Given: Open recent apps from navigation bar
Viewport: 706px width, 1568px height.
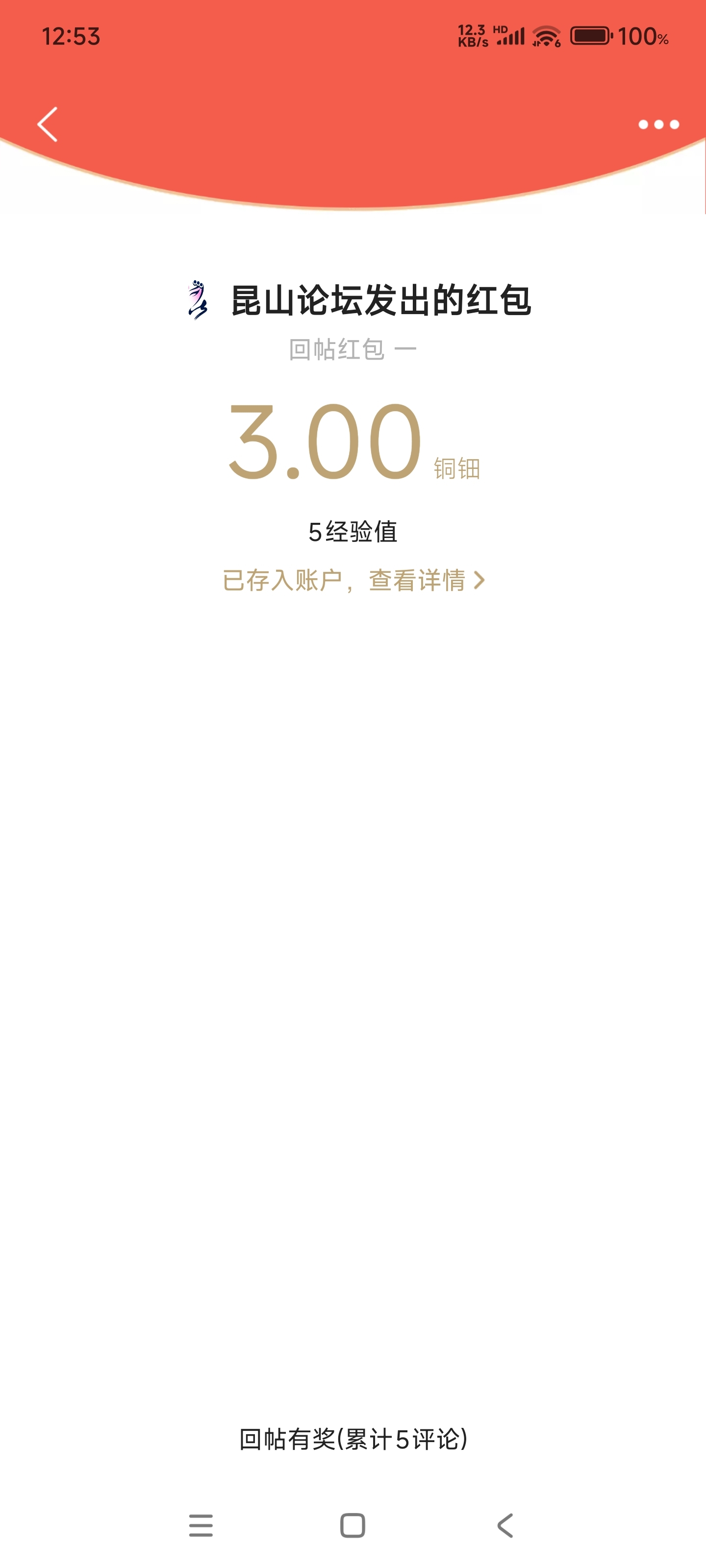Looking at the screenshot, I should pos(201,1525).
